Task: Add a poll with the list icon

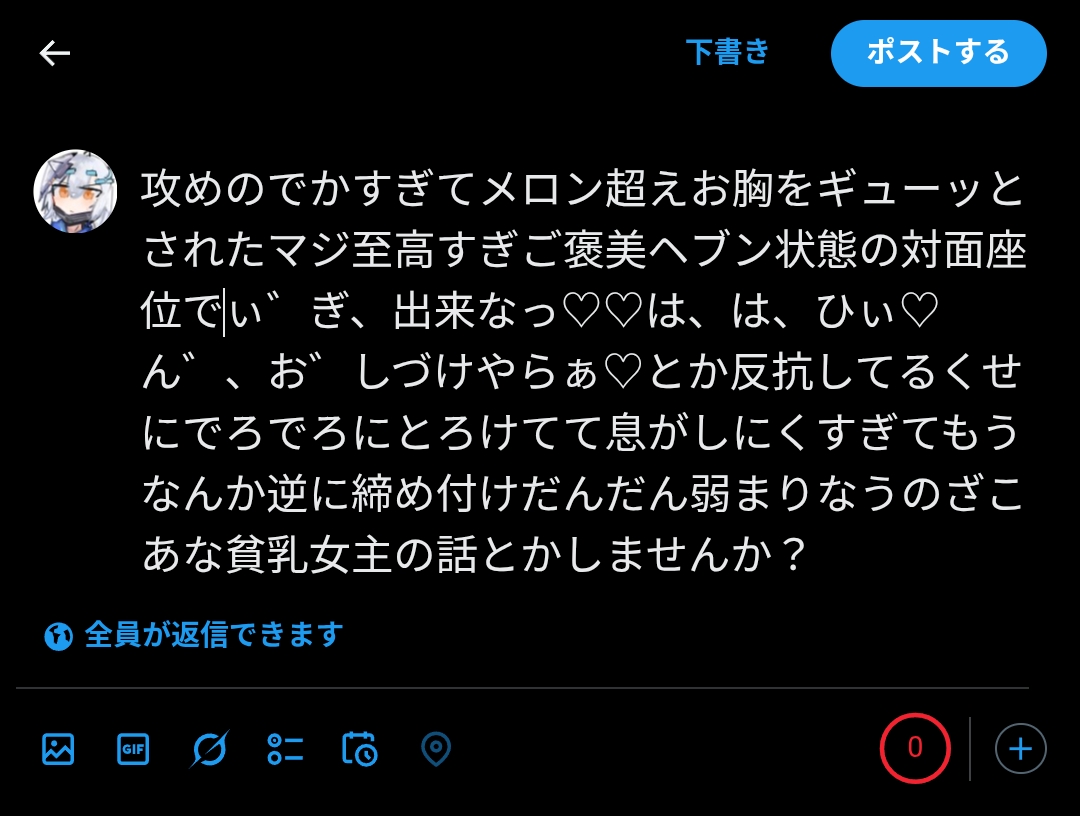Action: tap(285, 748)
